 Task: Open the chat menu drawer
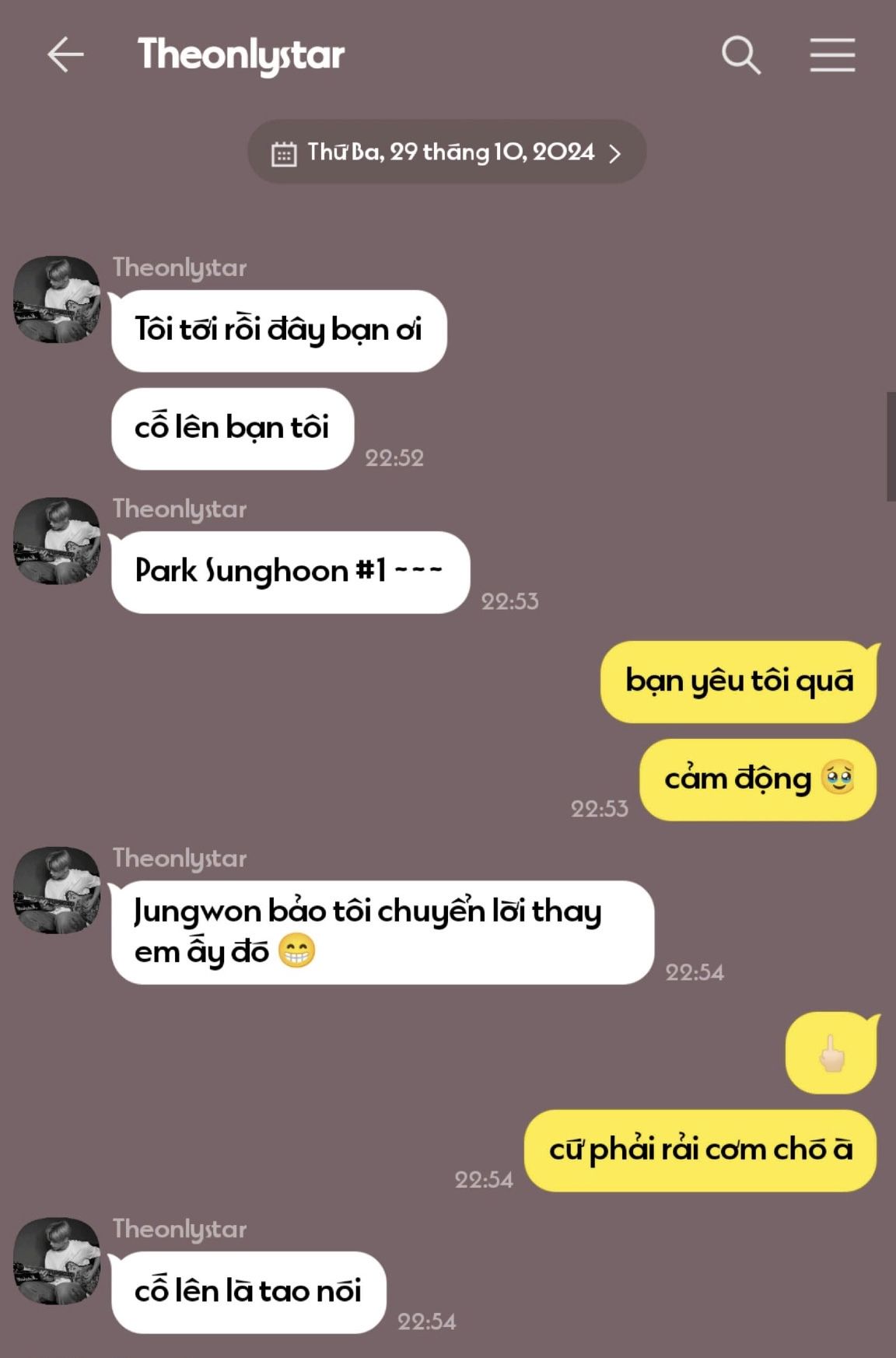tap(831, 55)
